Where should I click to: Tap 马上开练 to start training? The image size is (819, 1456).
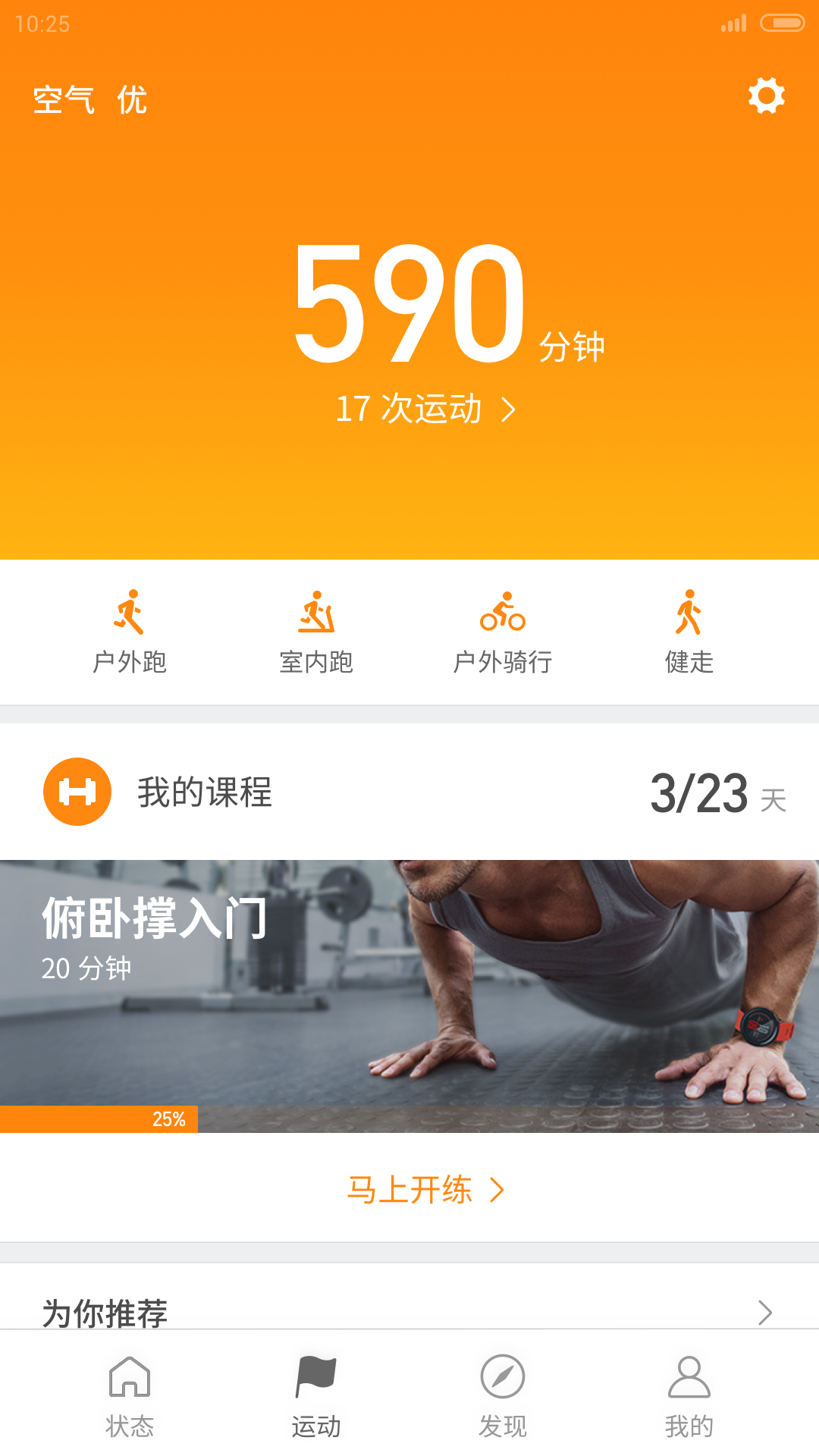tap(425, 1190)
